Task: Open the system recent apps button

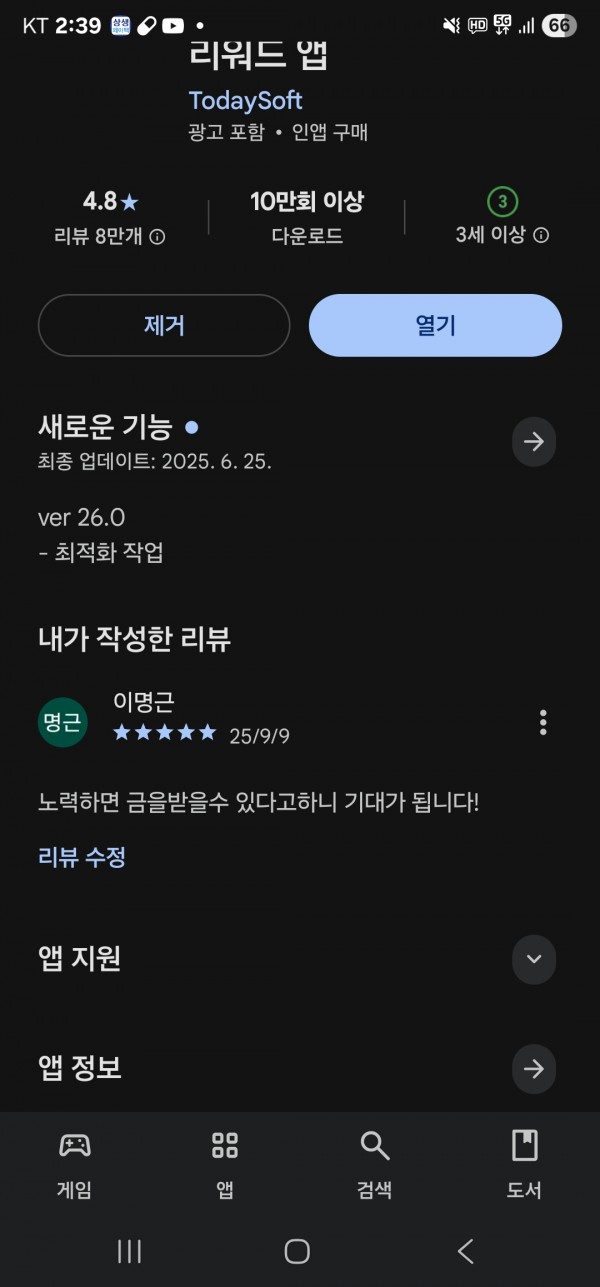Action: pyautogui.click(x=130, y=1251)
